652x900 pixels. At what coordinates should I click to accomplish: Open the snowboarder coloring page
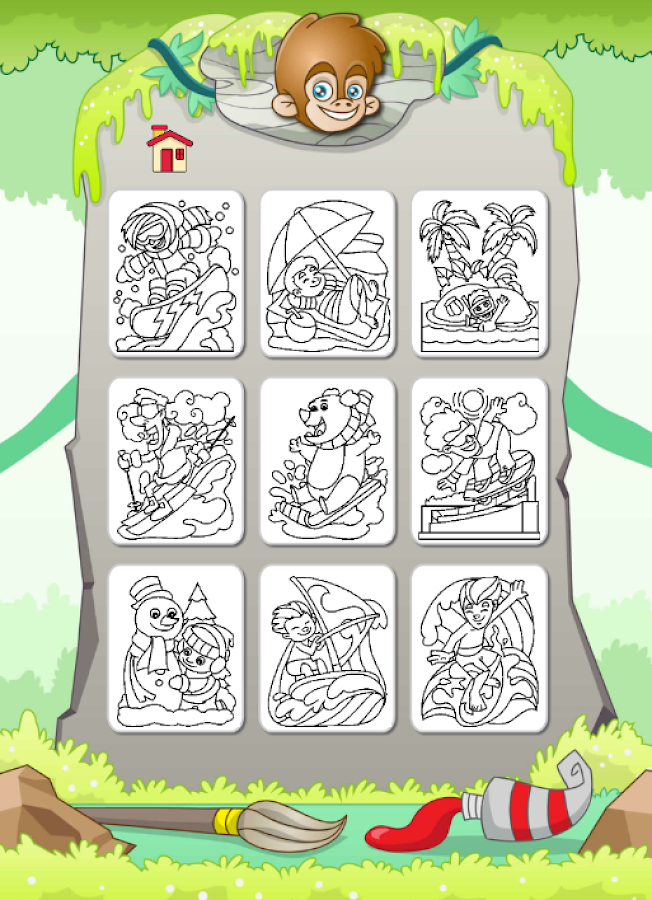point(176,273)
